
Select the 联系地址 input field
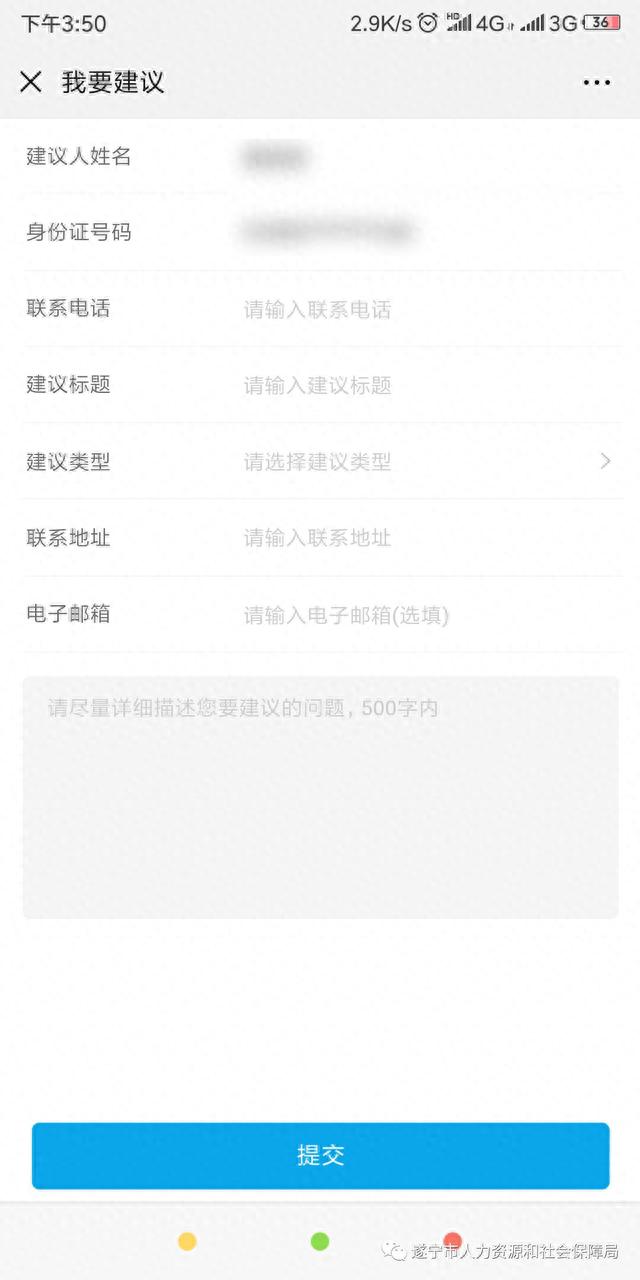420,538
